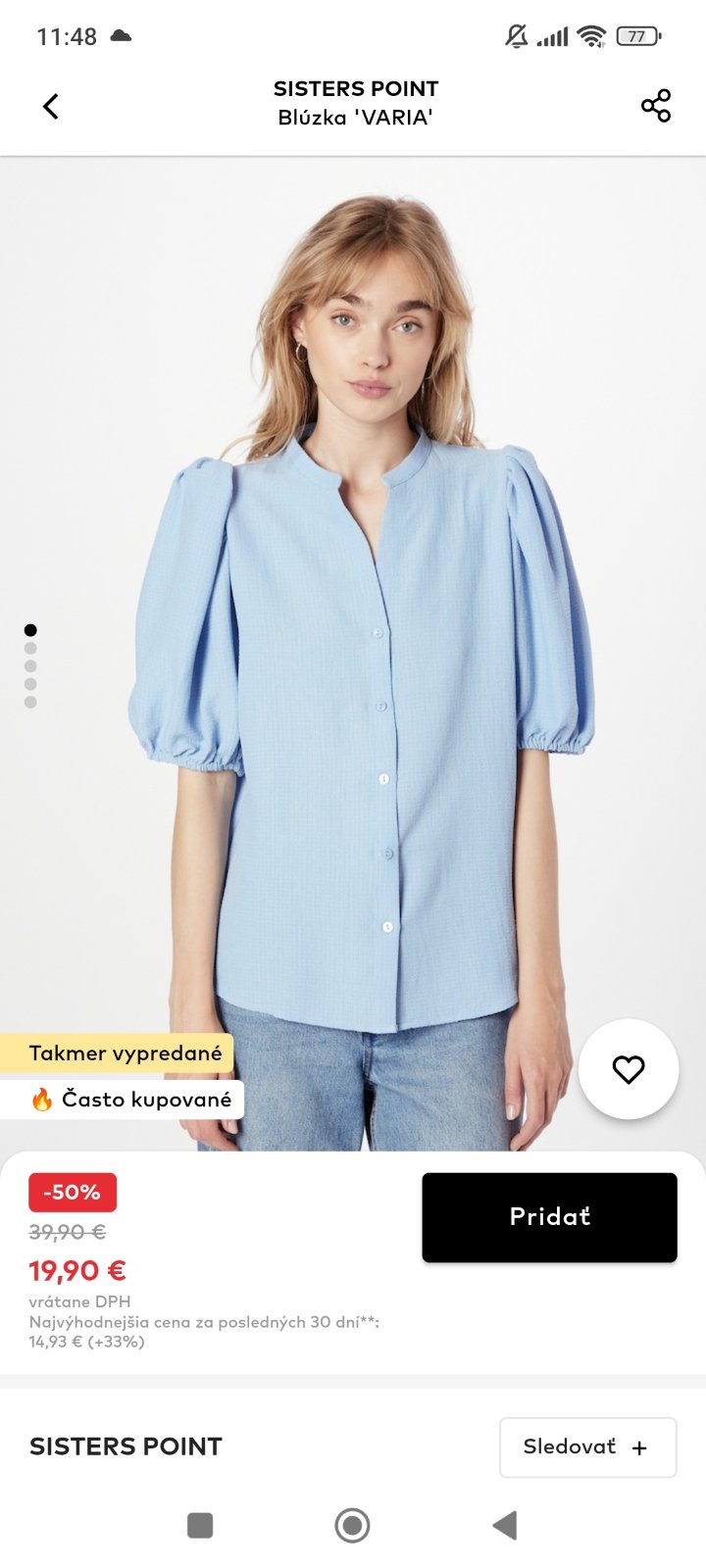Go back using the top-left arrow

51,106
